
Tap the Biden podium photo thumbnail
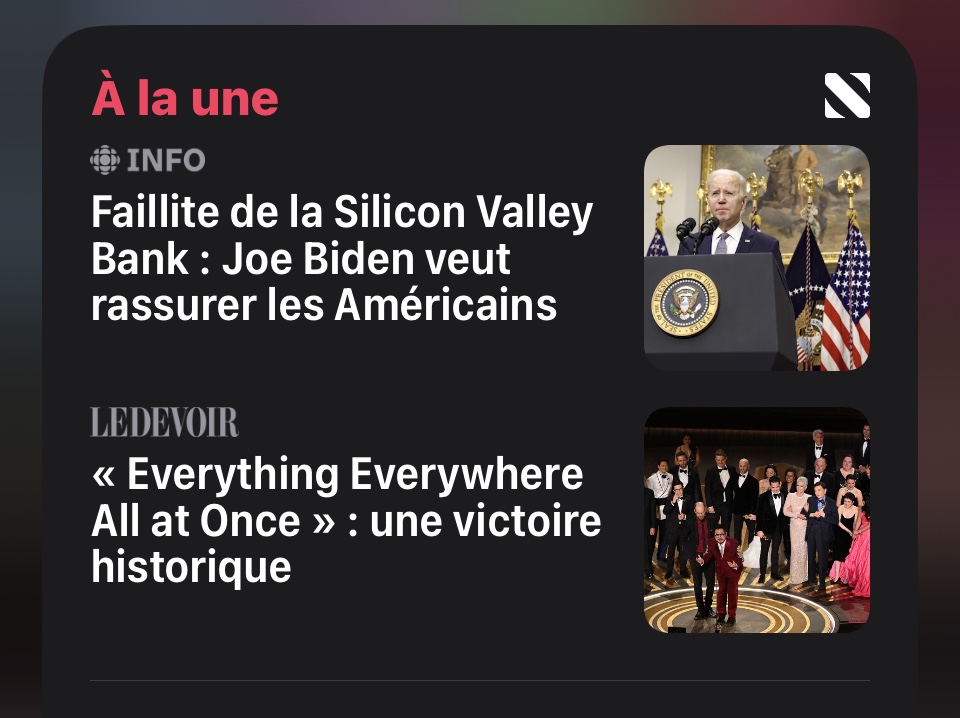756,258
